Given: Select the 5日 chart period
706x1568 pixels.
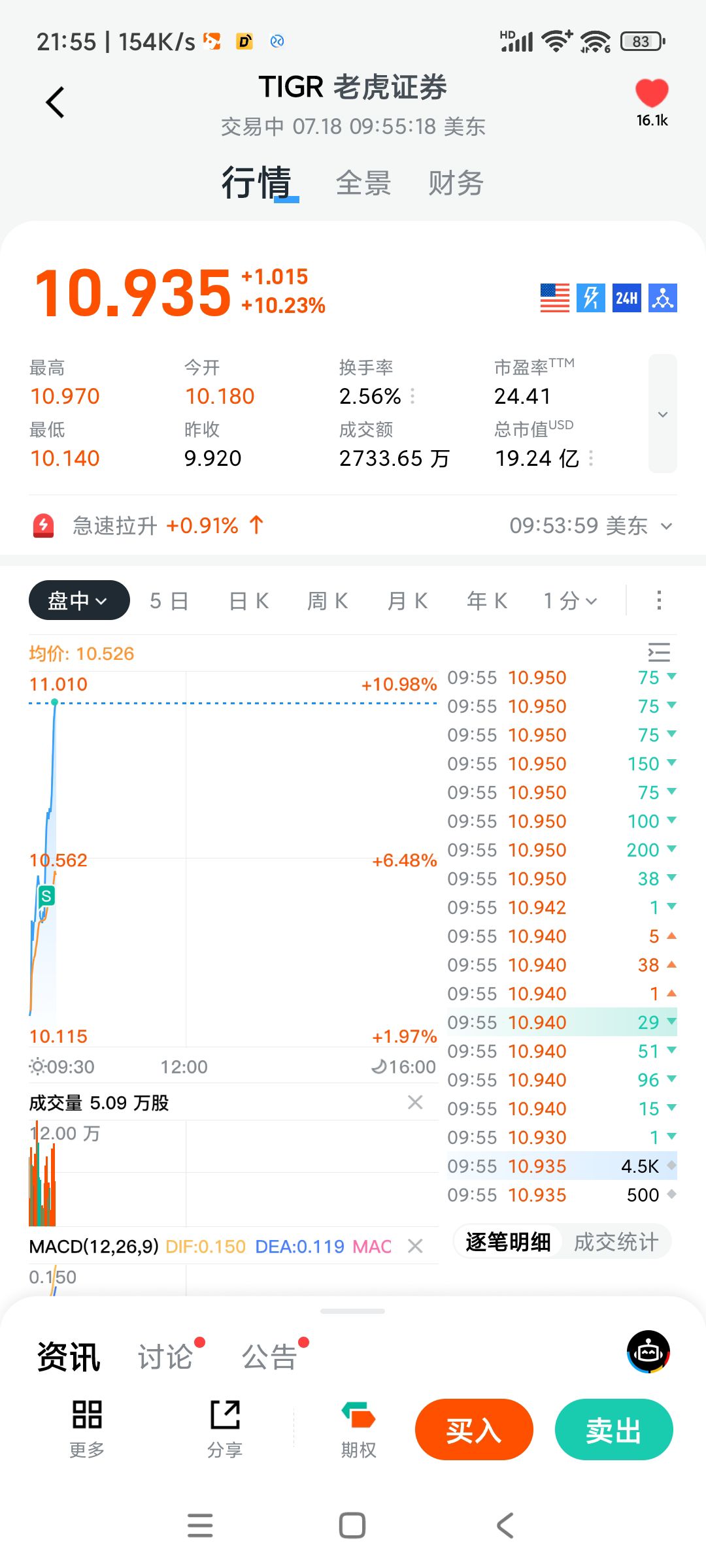Looking at the screenshot, I should tap(169, 600).
